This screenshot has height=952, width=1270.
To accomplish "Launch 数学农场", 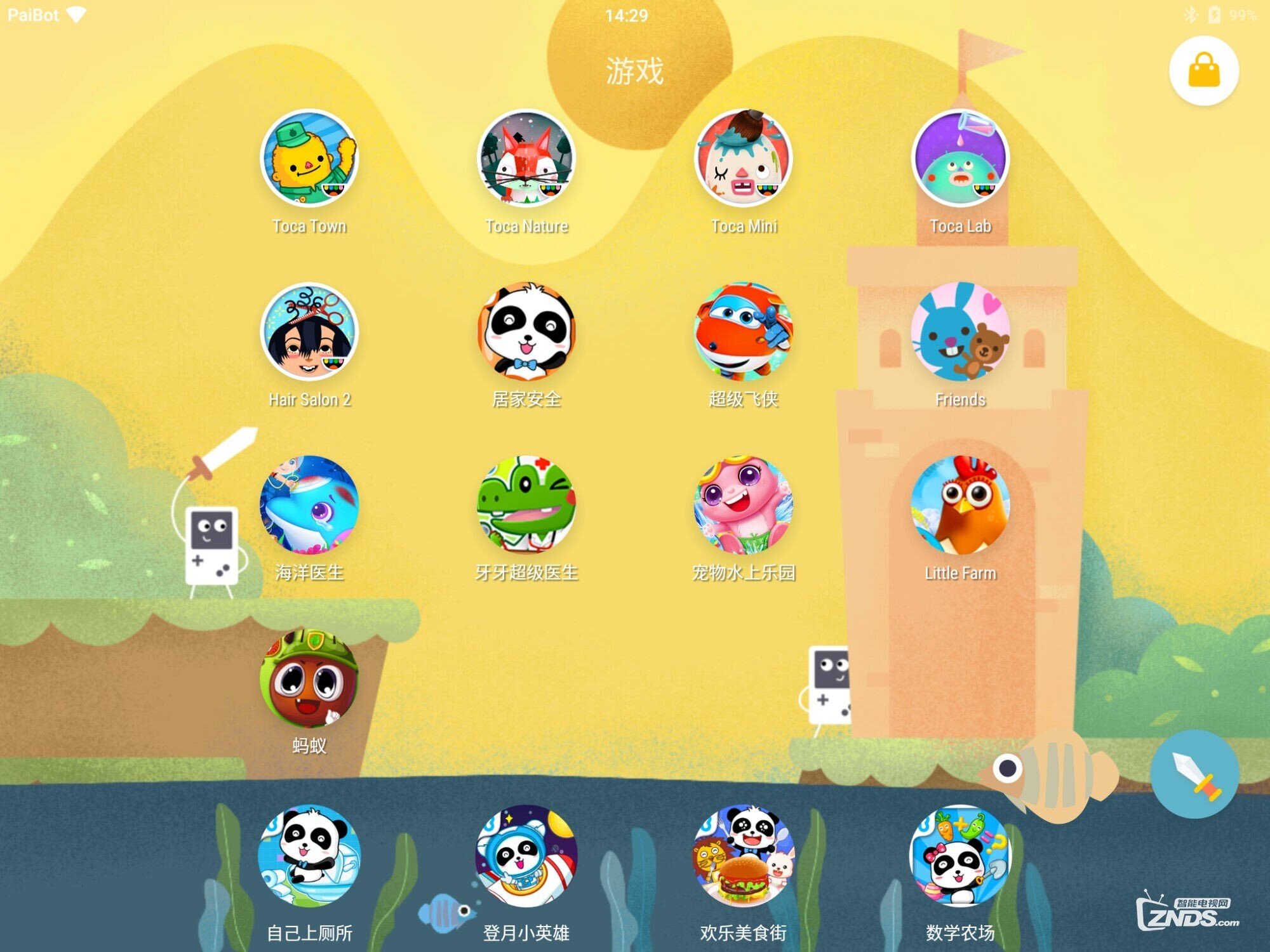I will click(960, 855).
